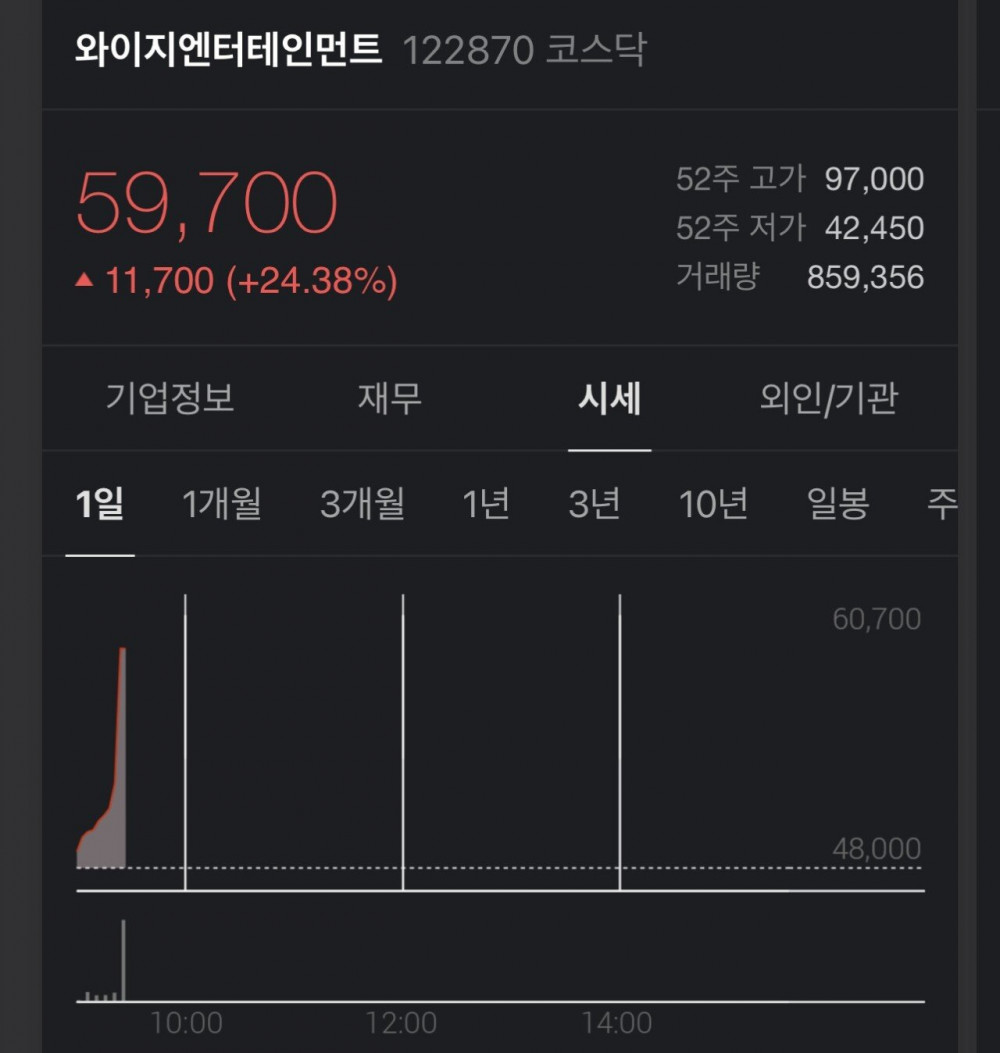Switch chart to 1개월
The height and width of the screenshot is (1053, 1000).
click(x=221, y=504)
